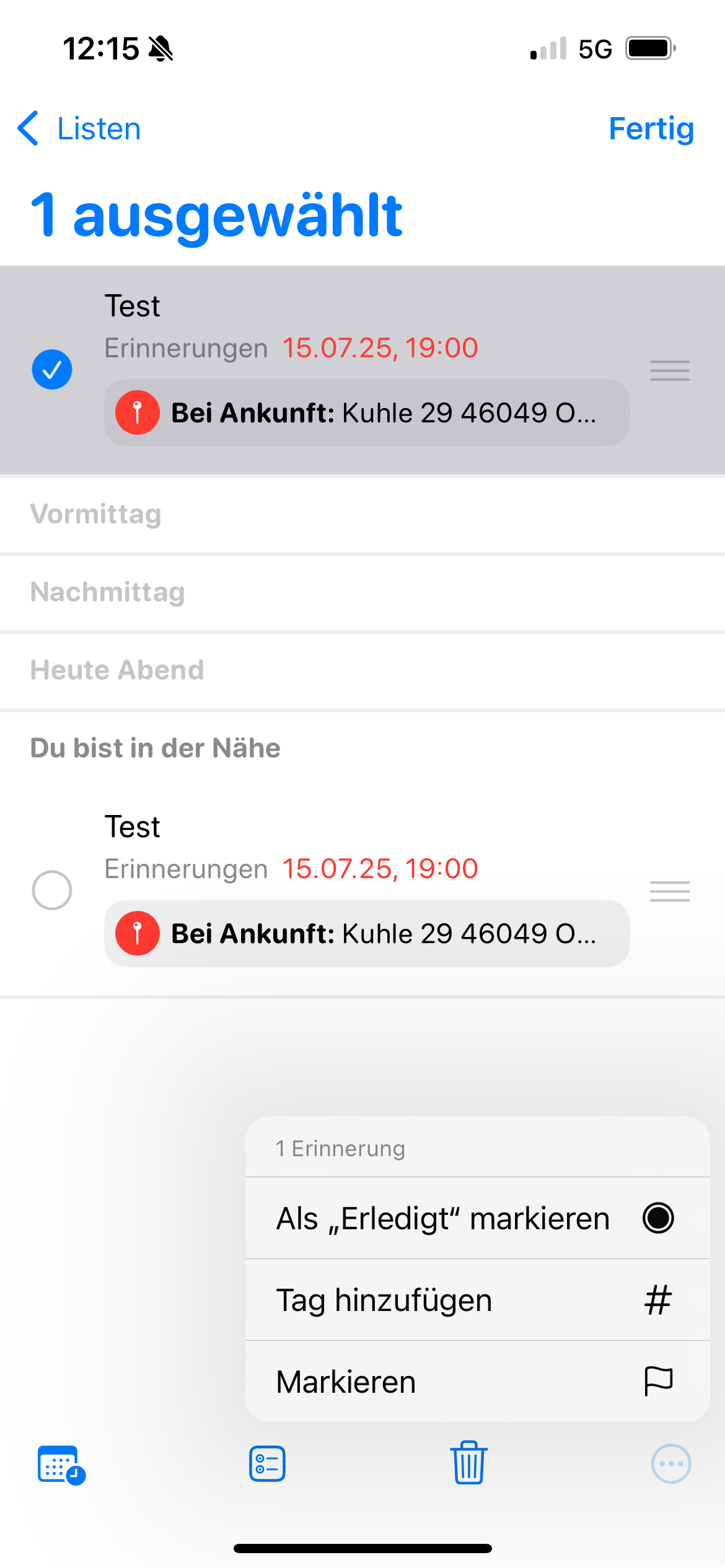Deselect the checked Test reminder
The height and width of the screenshot is (1568, 725).
click(x=52, y=370)
